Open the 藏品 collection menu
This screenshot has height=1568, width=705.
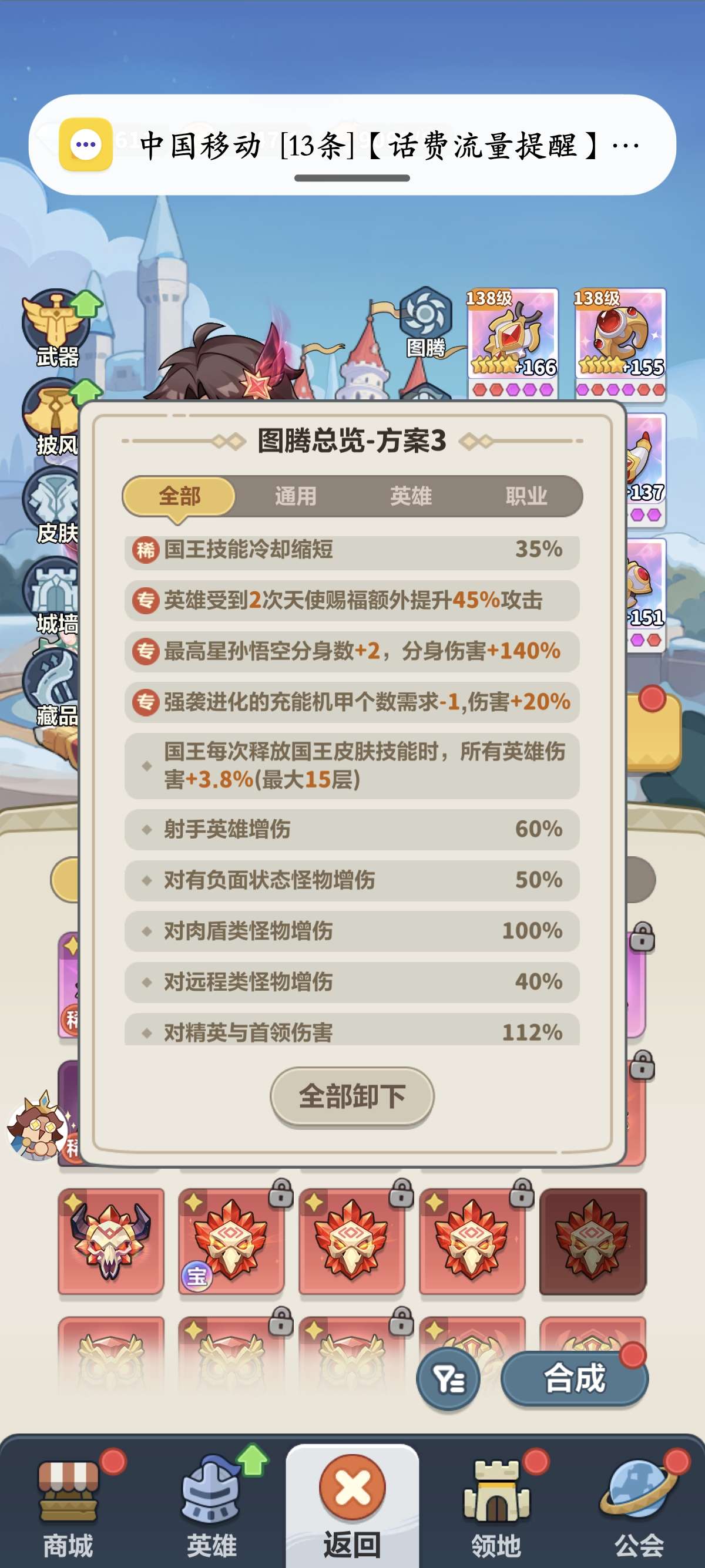(x=58, y=689)
